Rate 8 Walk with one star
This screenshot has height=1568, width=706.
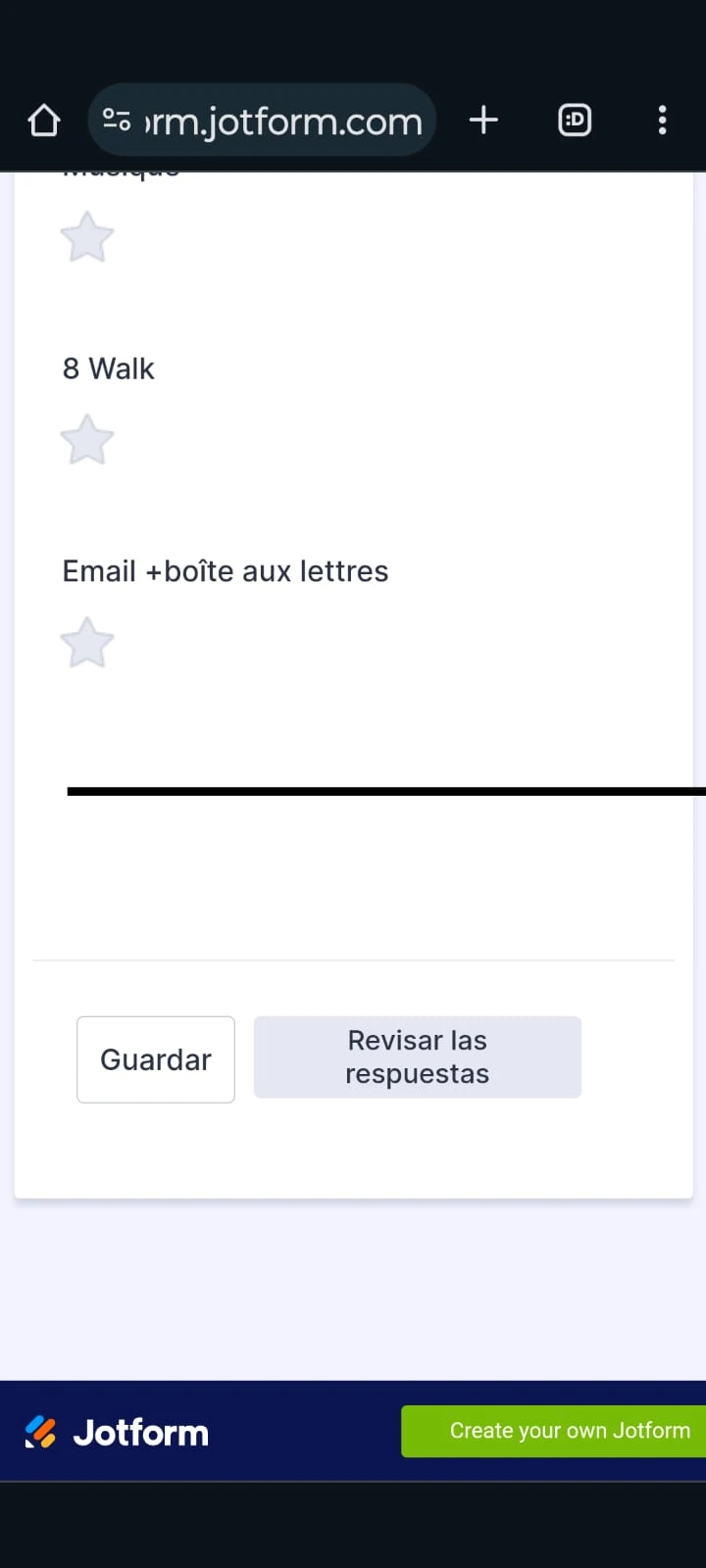click(x=87, y=440)
